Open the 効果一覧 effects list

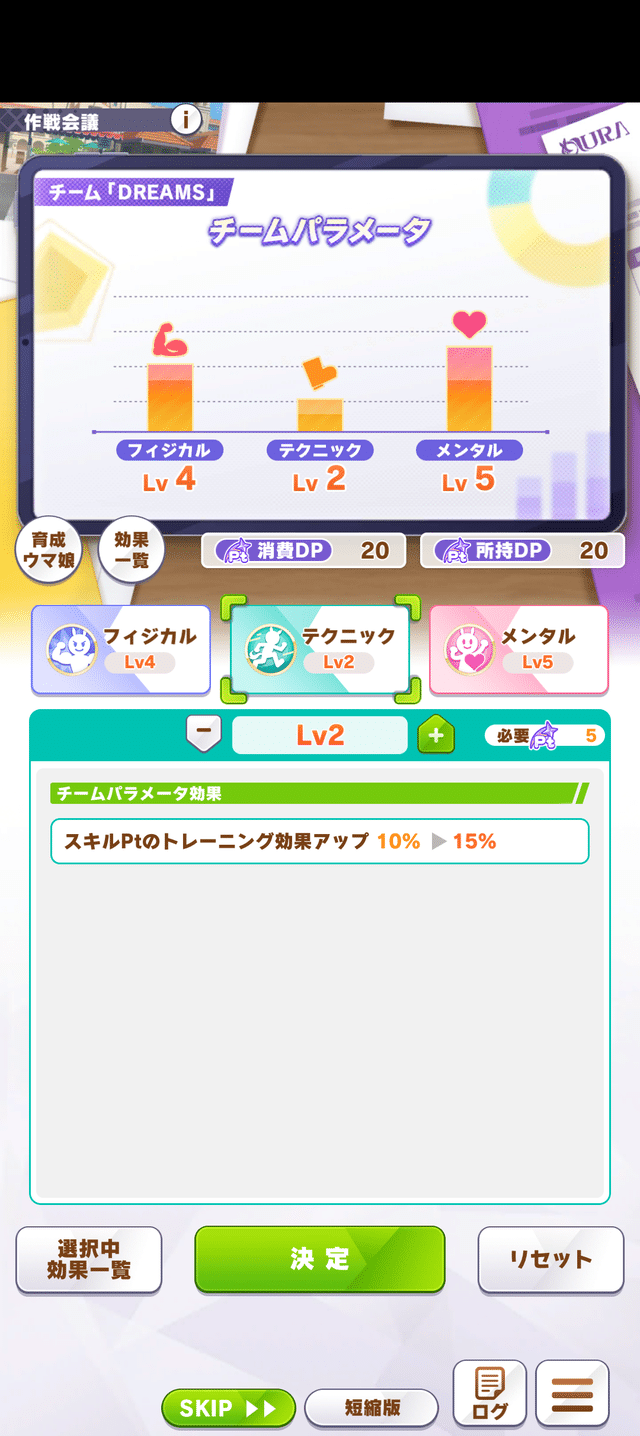[131, 551]
